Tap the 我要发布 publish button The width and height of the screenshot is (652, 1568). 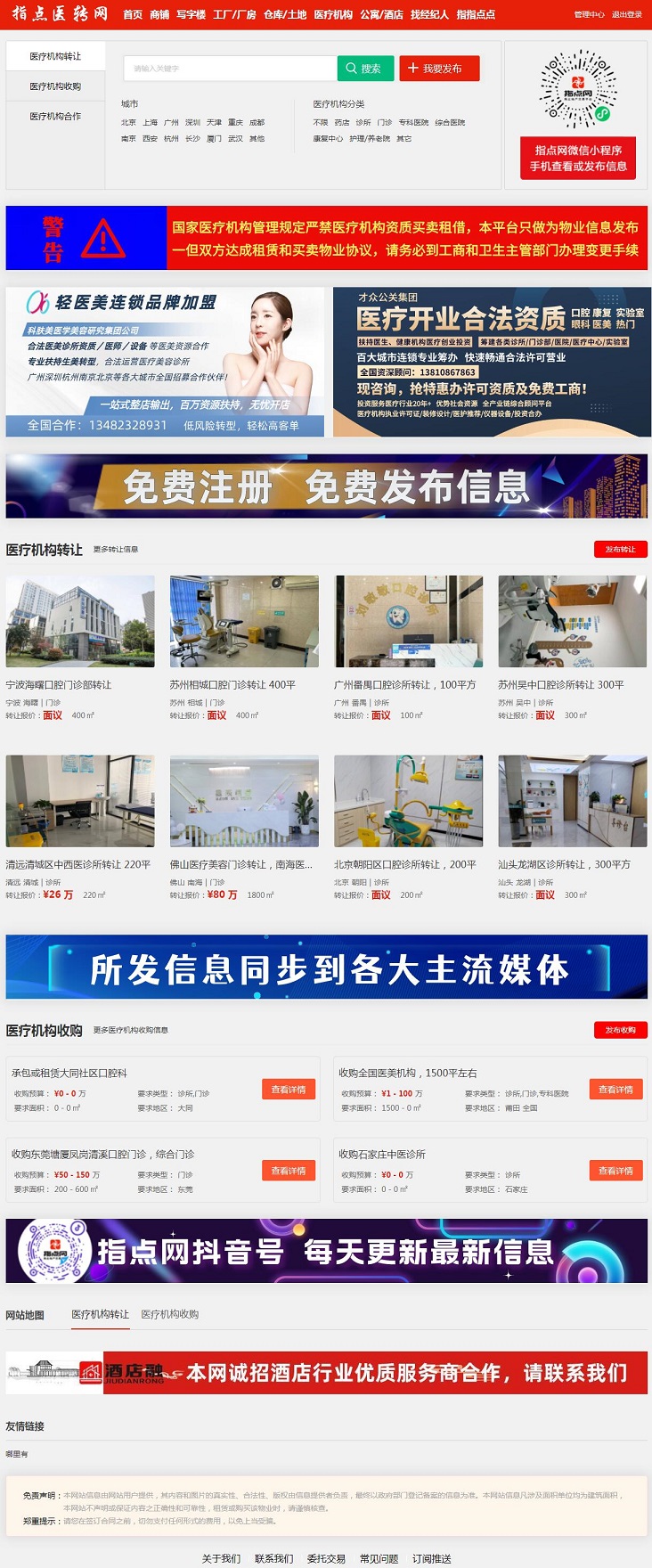(439, 69)
